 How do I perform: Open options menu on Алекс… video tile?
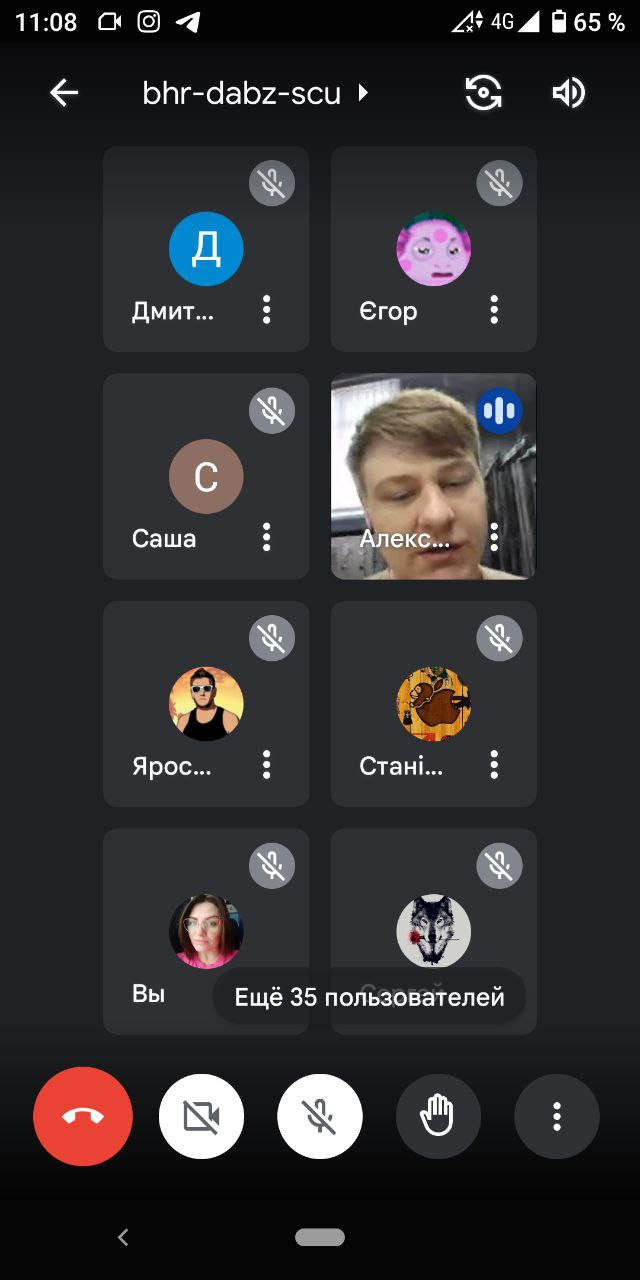tap(494, 537)
